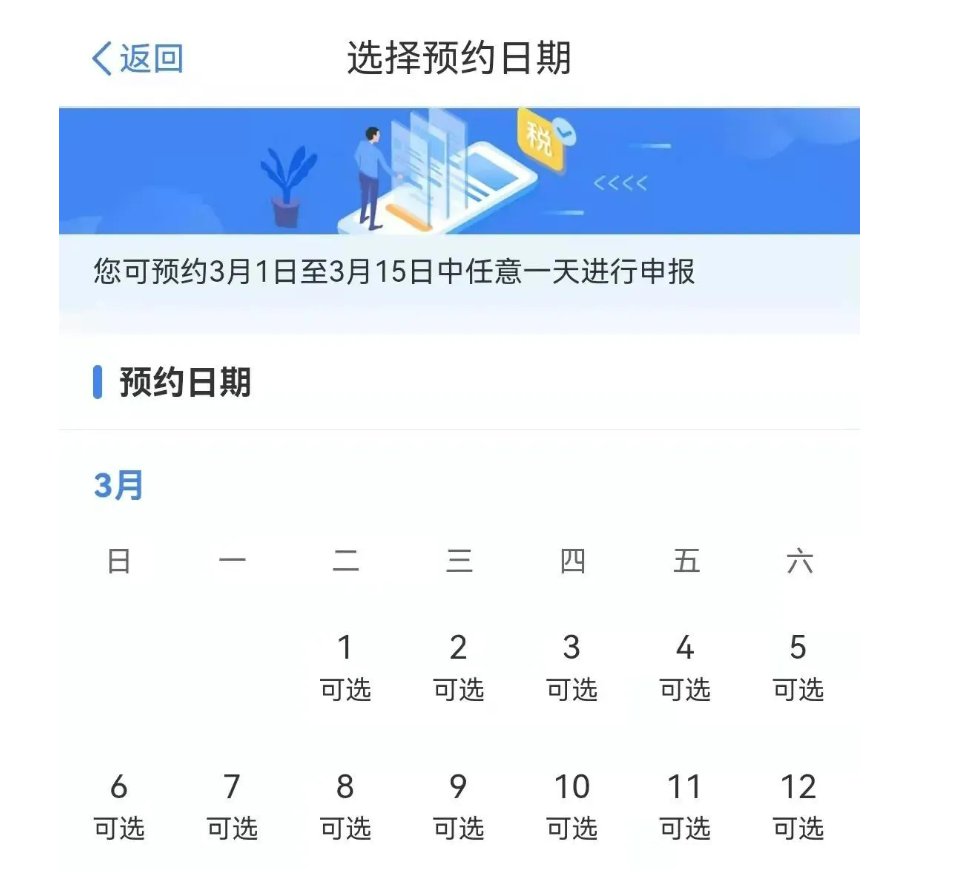Choose March 12 as appointment date
964x872 pixels.
point(798,805)
